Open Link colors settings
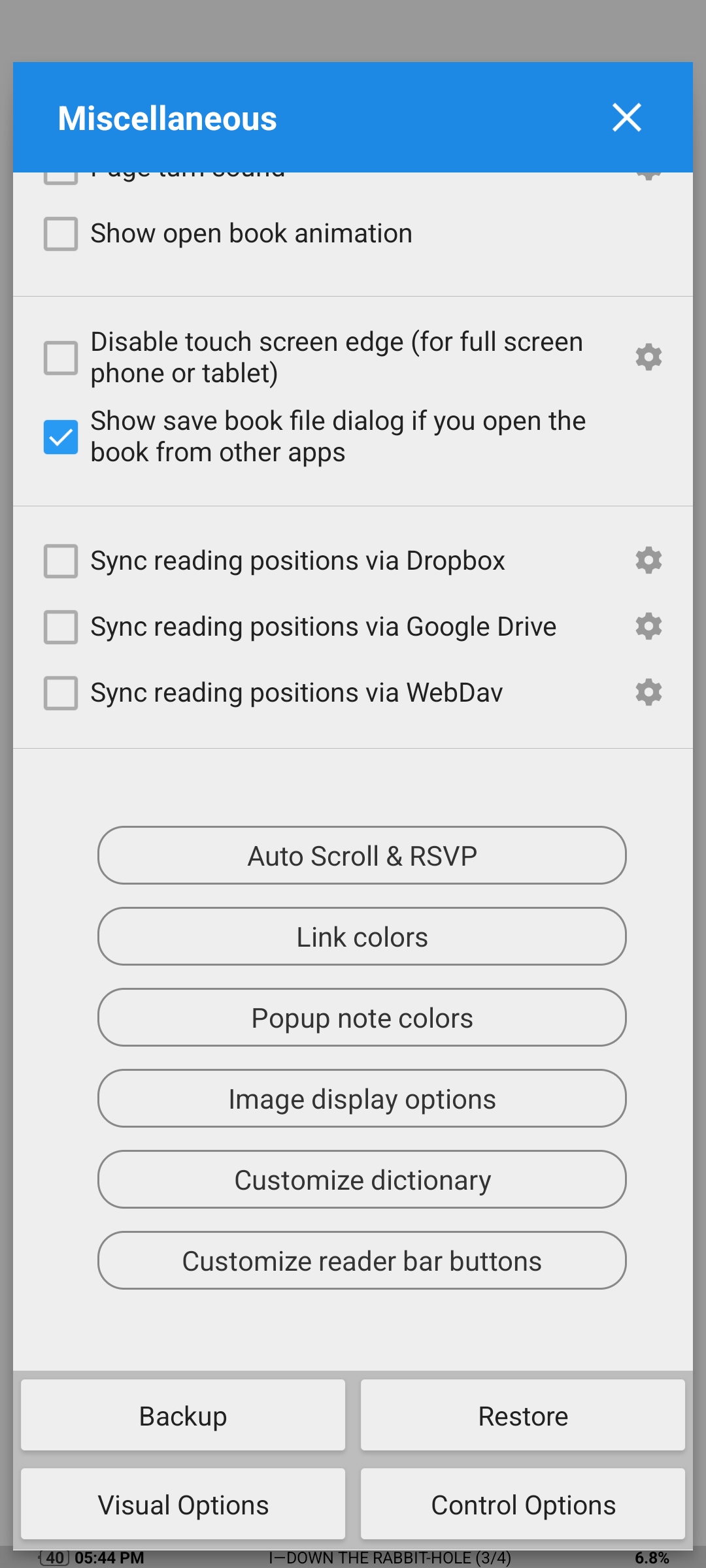The image size is (706, 1568). (x=362, y=936)
